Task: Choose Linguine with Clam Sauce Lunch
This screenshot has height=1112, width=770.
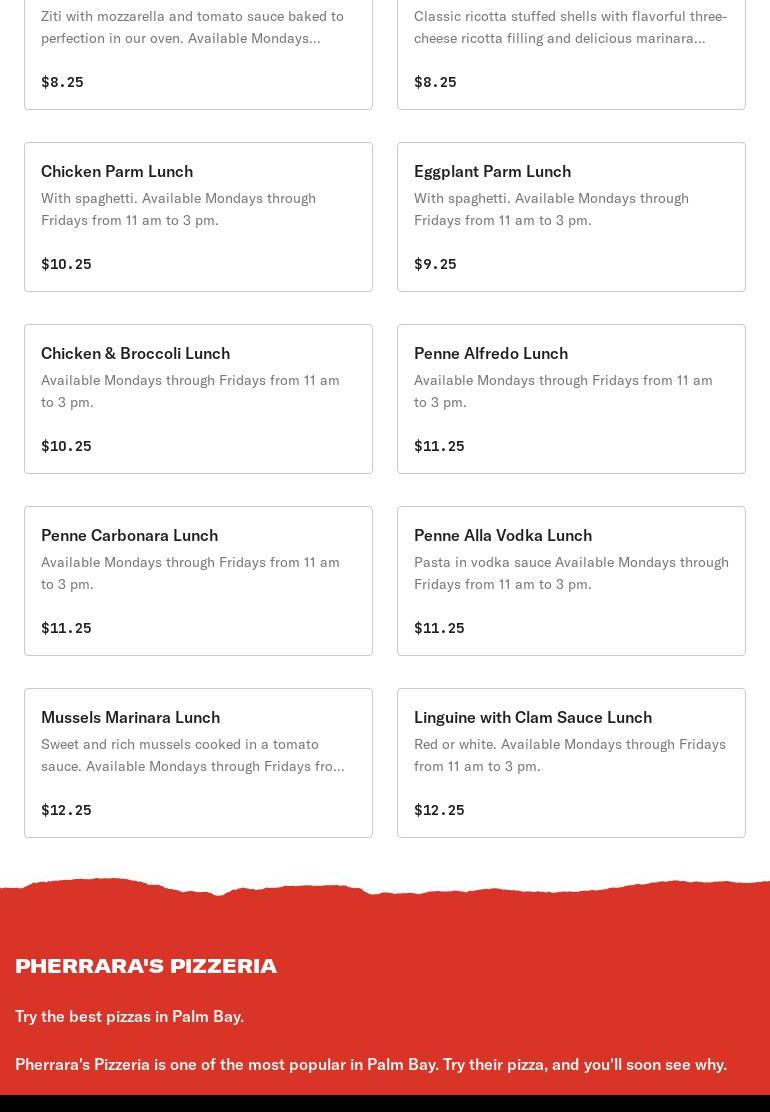Action: [571, 762]
